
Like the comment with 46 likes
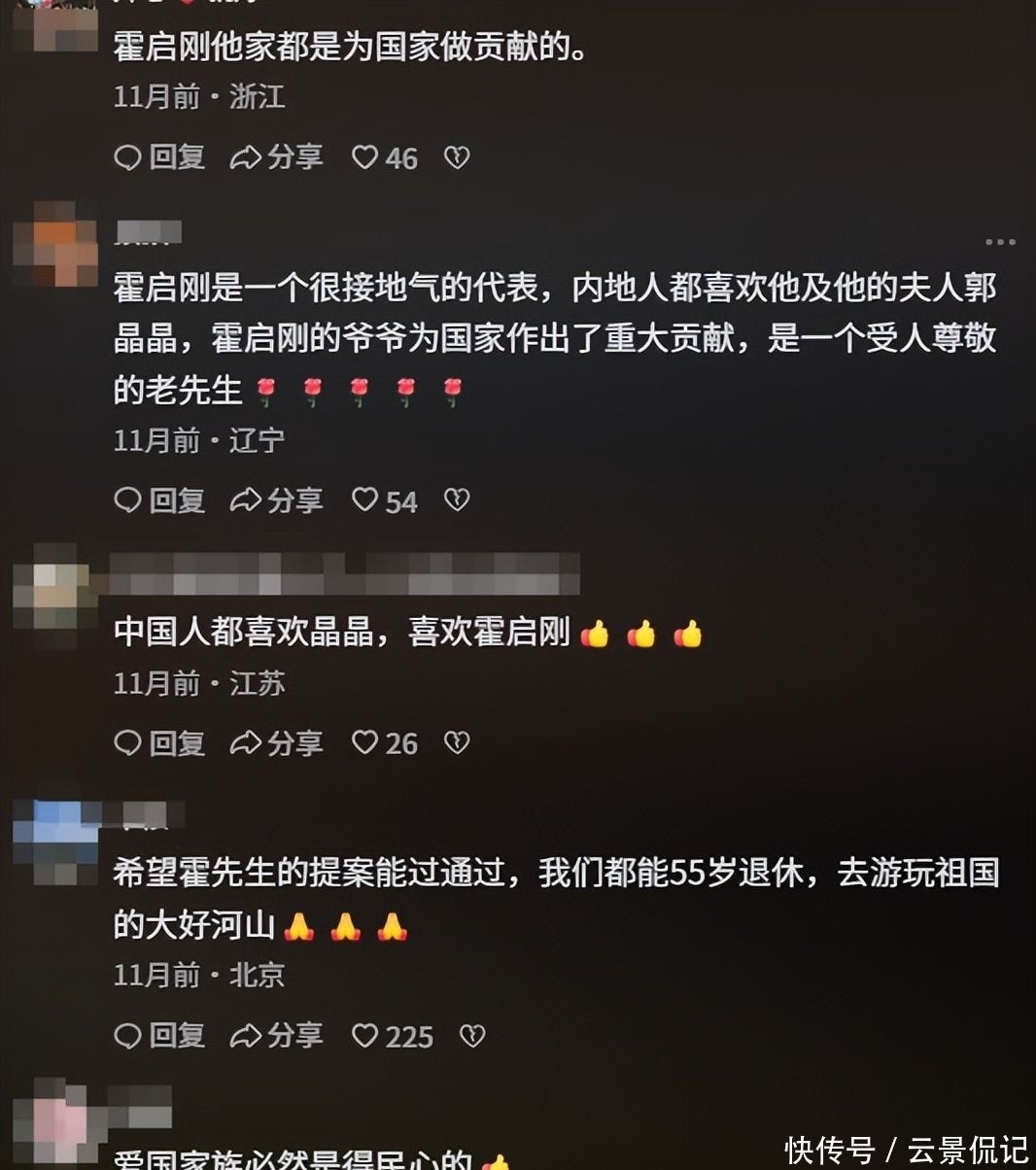tap(364, 157)
